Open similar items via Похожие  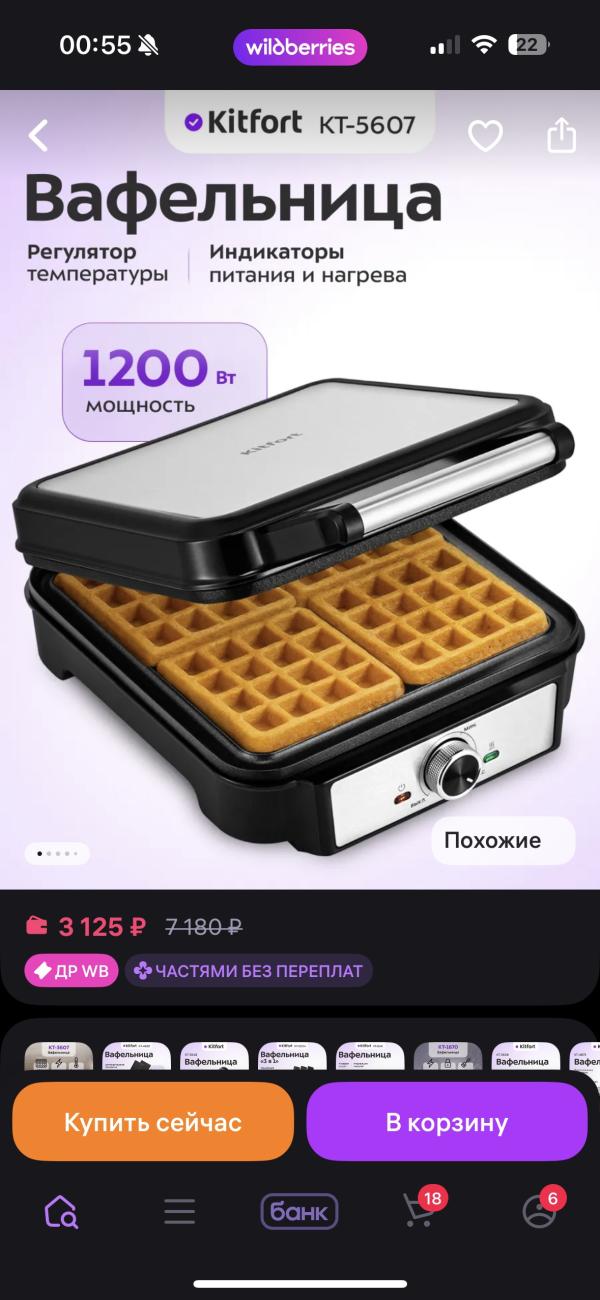504,840
